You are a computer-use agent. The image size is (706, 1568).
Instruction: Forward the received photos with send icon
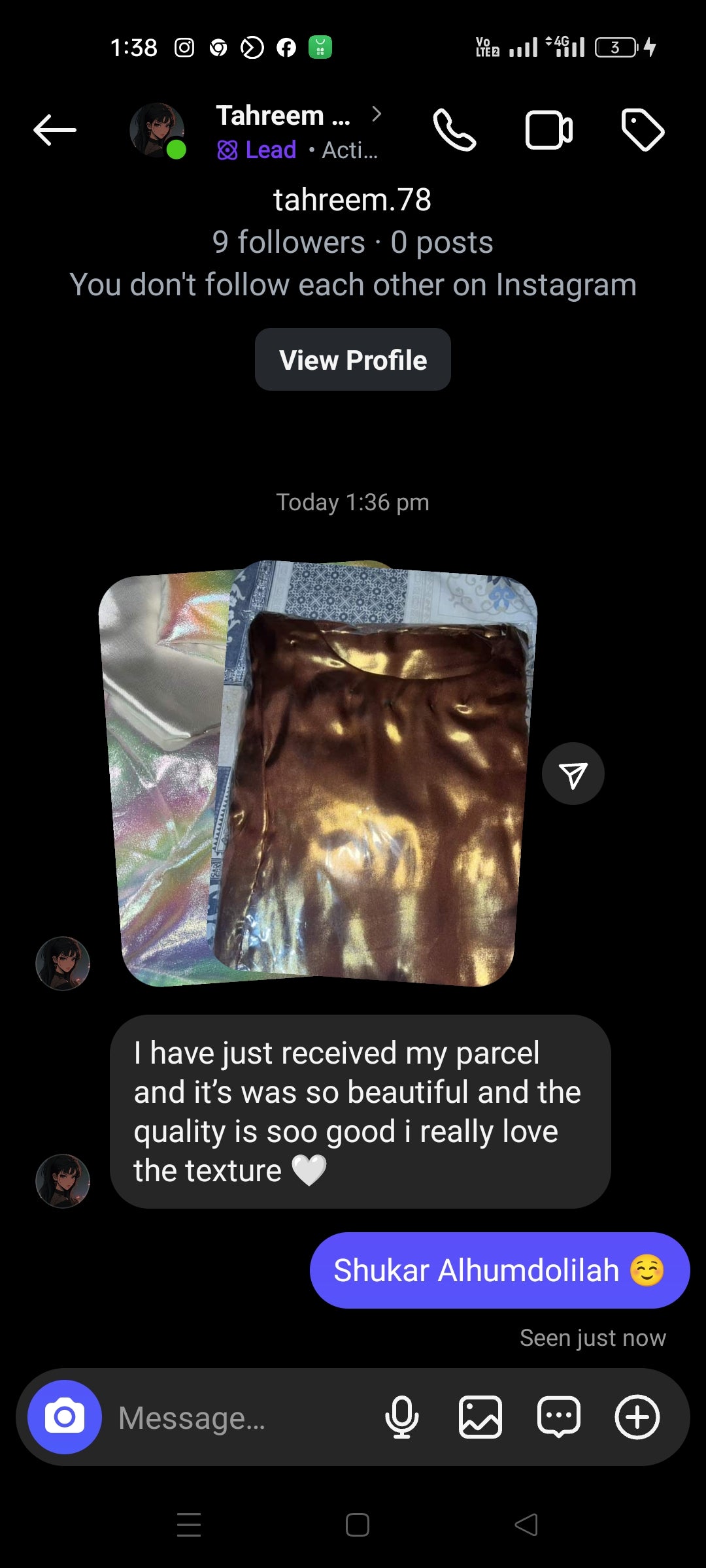click(x=573, y=774)
